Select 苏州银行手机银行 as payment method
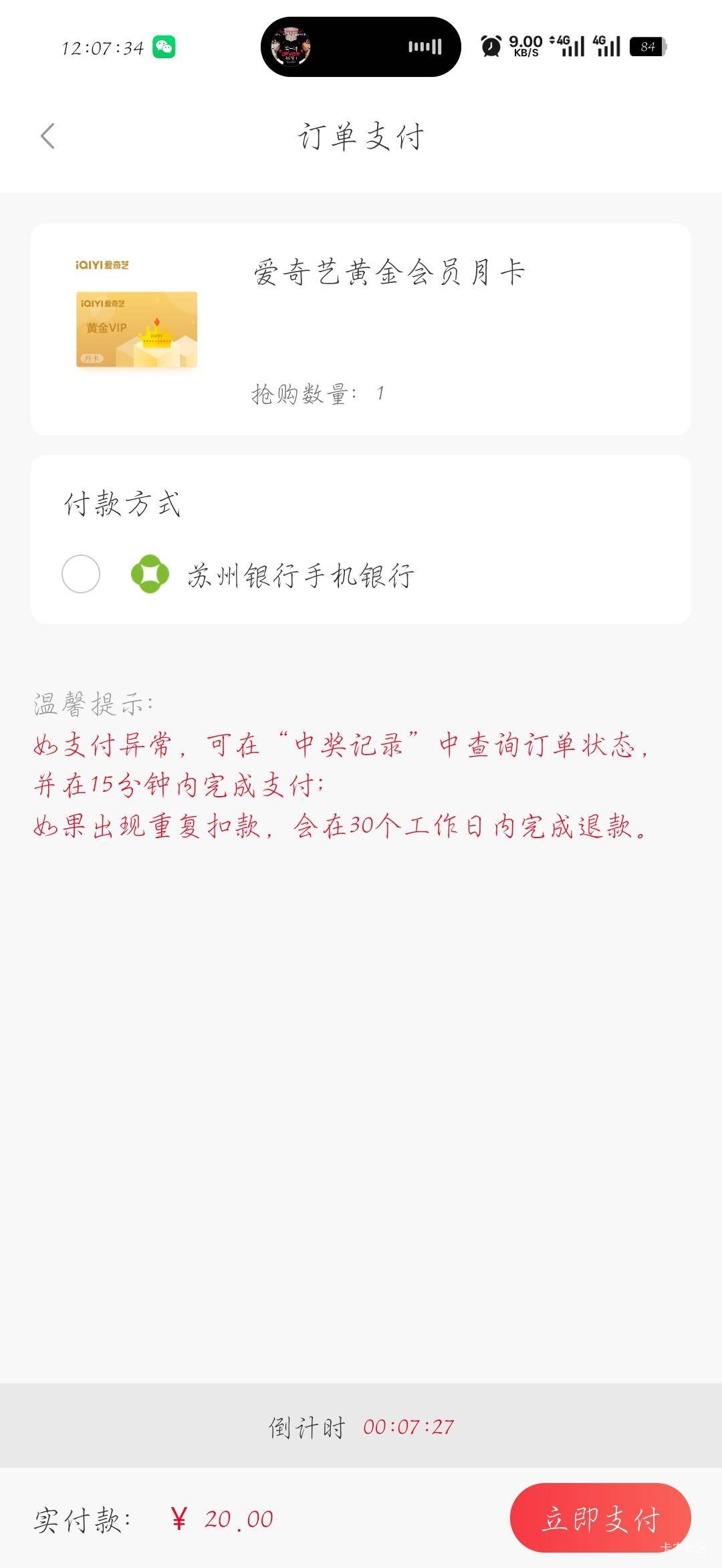The image size is (722, 1568). (81, 574)
